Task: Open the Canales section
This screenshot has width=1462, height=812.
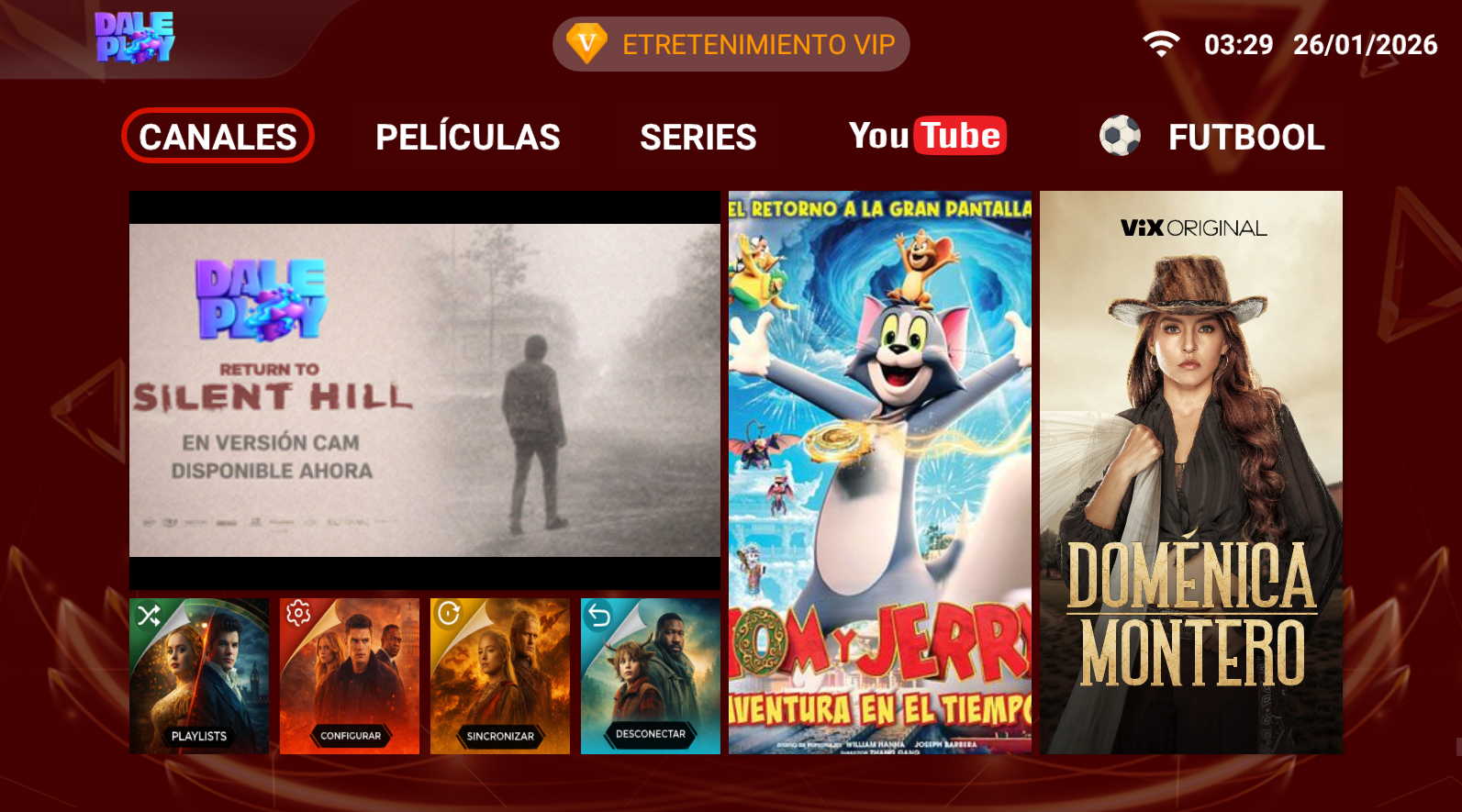Action: click(218, 136)
